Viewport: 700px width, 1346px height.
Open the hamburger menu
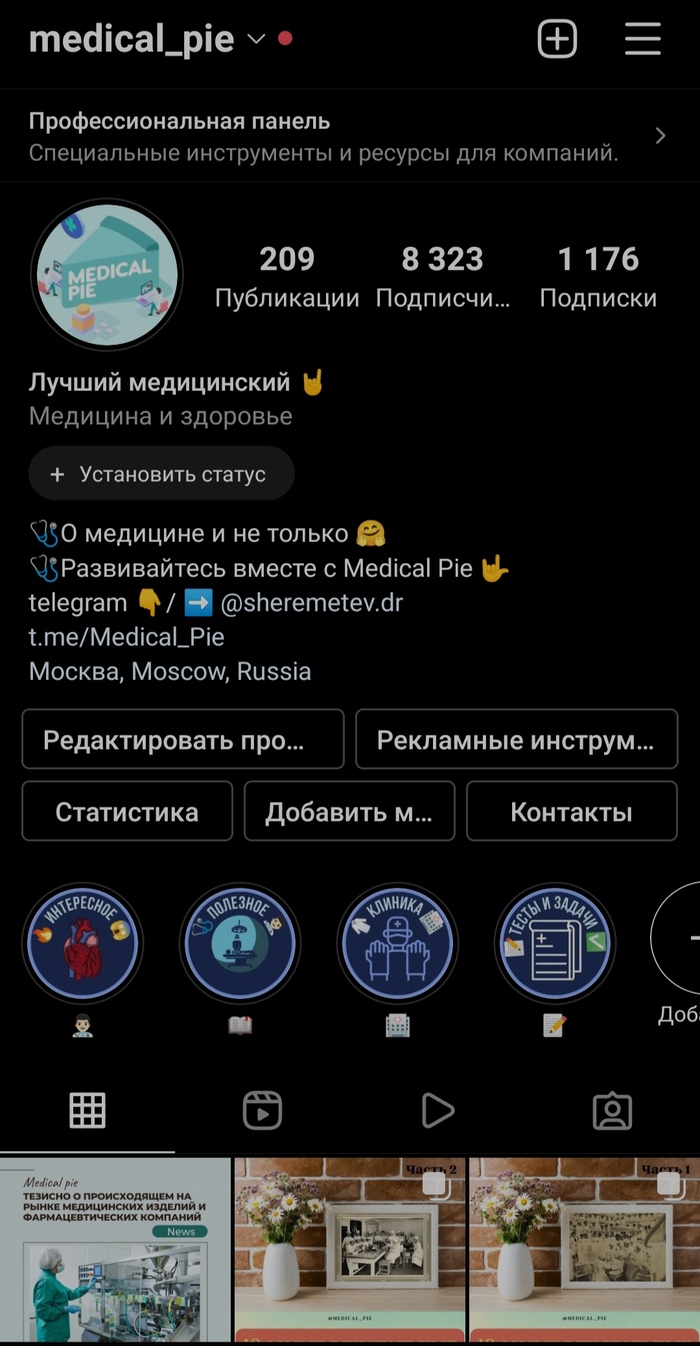tap(643, 40)
